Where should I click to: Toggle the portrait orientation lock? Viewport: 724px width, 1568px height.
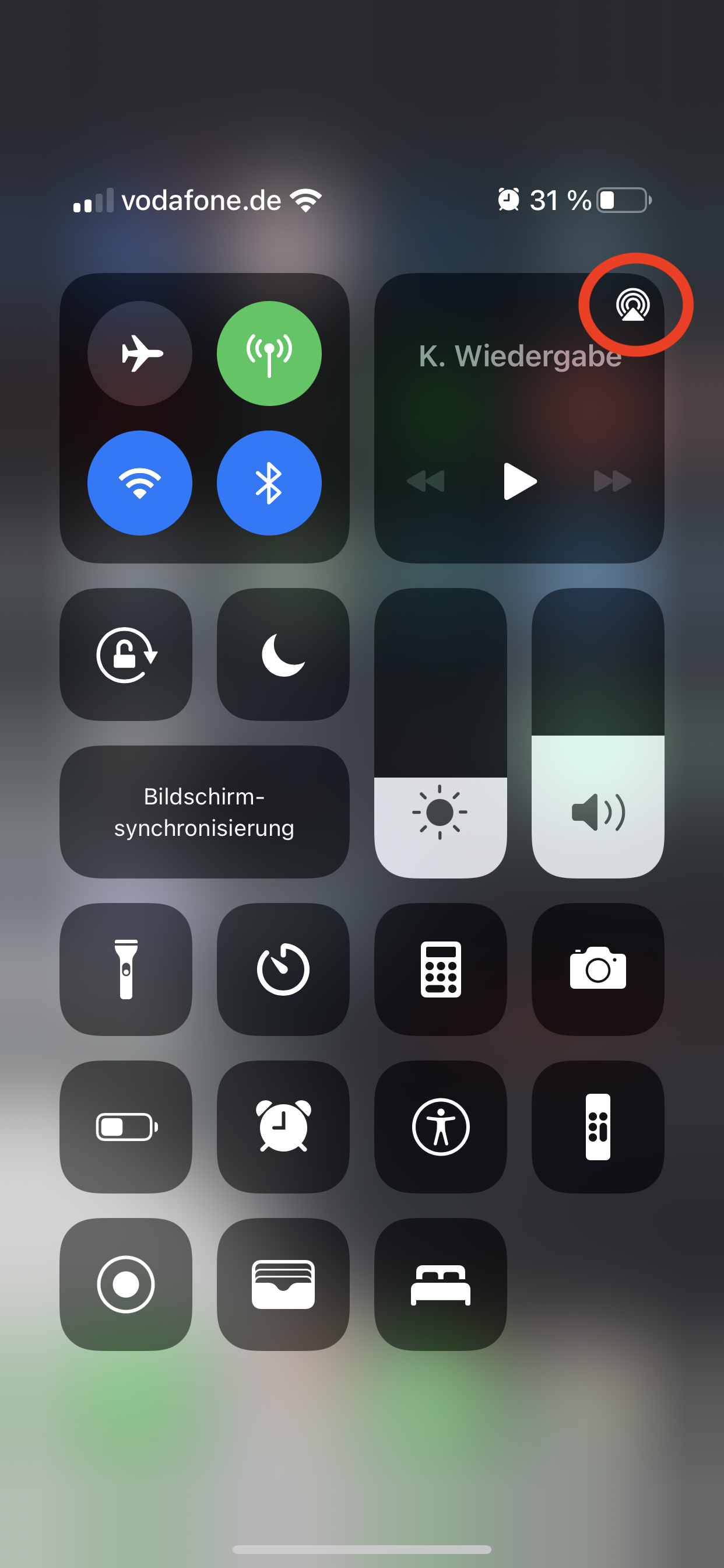pyautogui.click(x=126, y=654)
